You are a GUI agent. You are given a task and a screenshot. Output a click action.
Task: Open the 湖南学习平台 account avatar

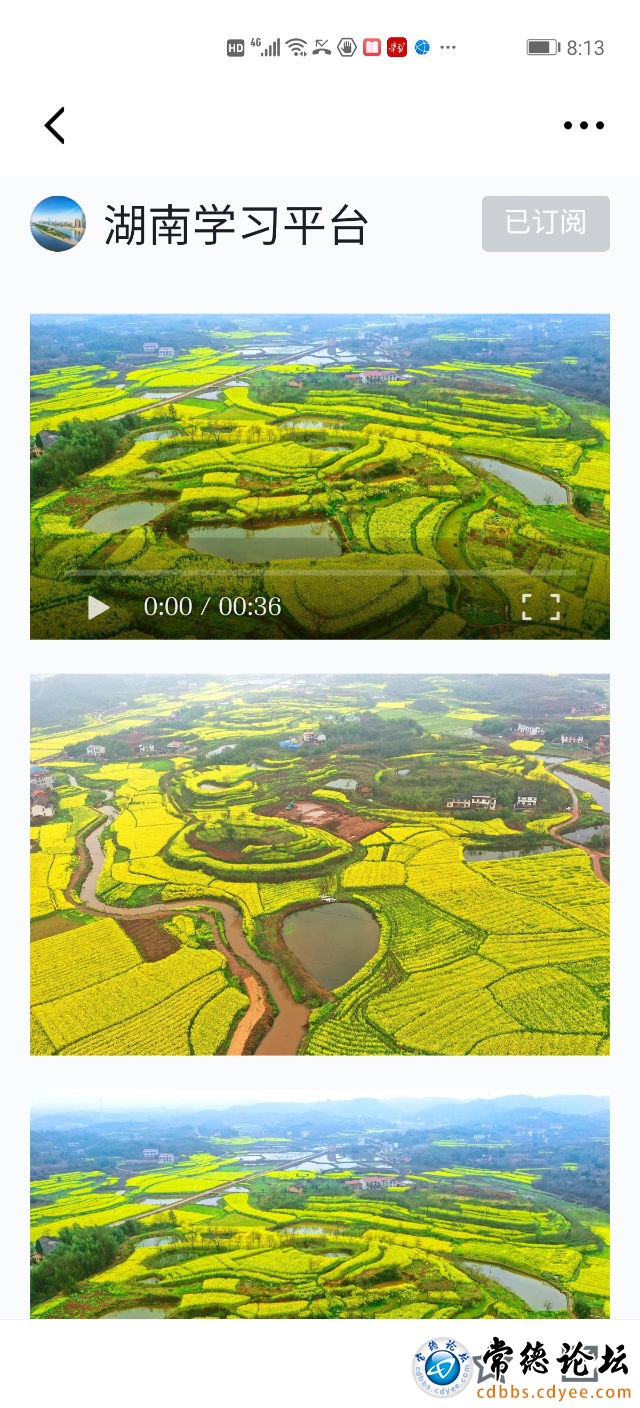pyautogui.click(x=58, y=223)
